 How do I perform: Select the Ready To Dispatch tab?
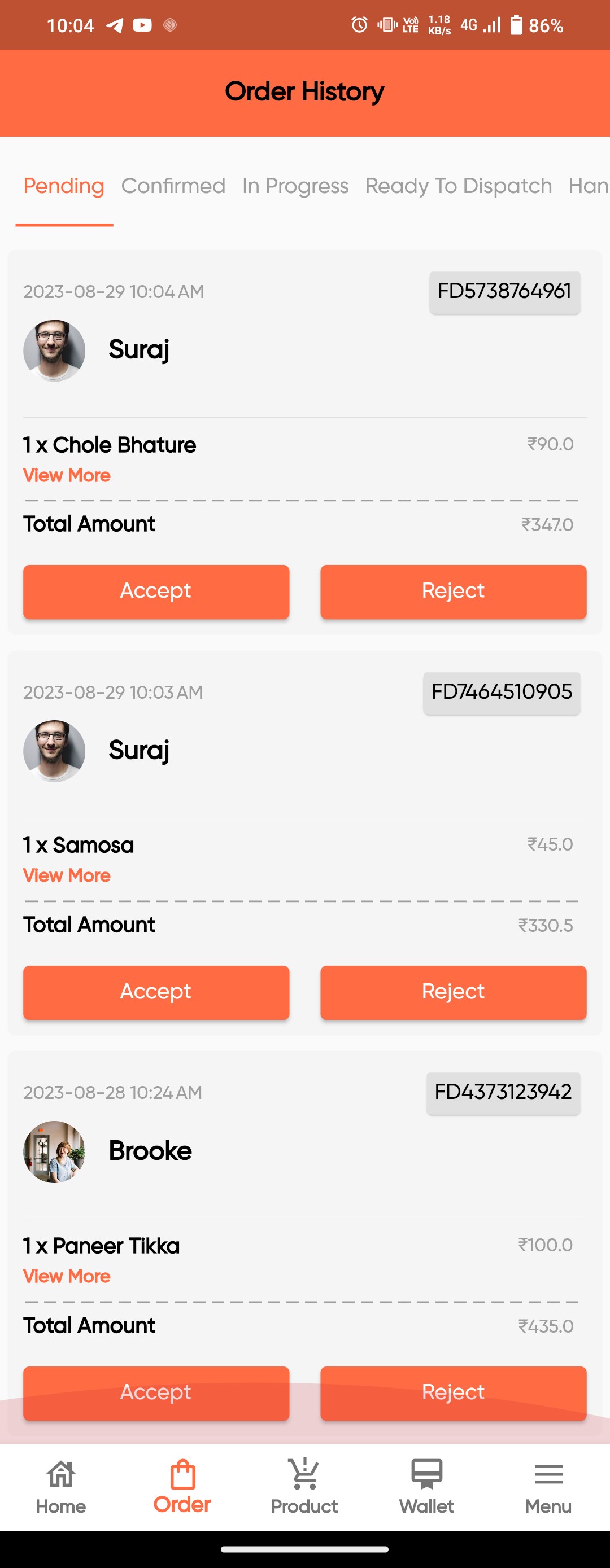pos(458,186)
